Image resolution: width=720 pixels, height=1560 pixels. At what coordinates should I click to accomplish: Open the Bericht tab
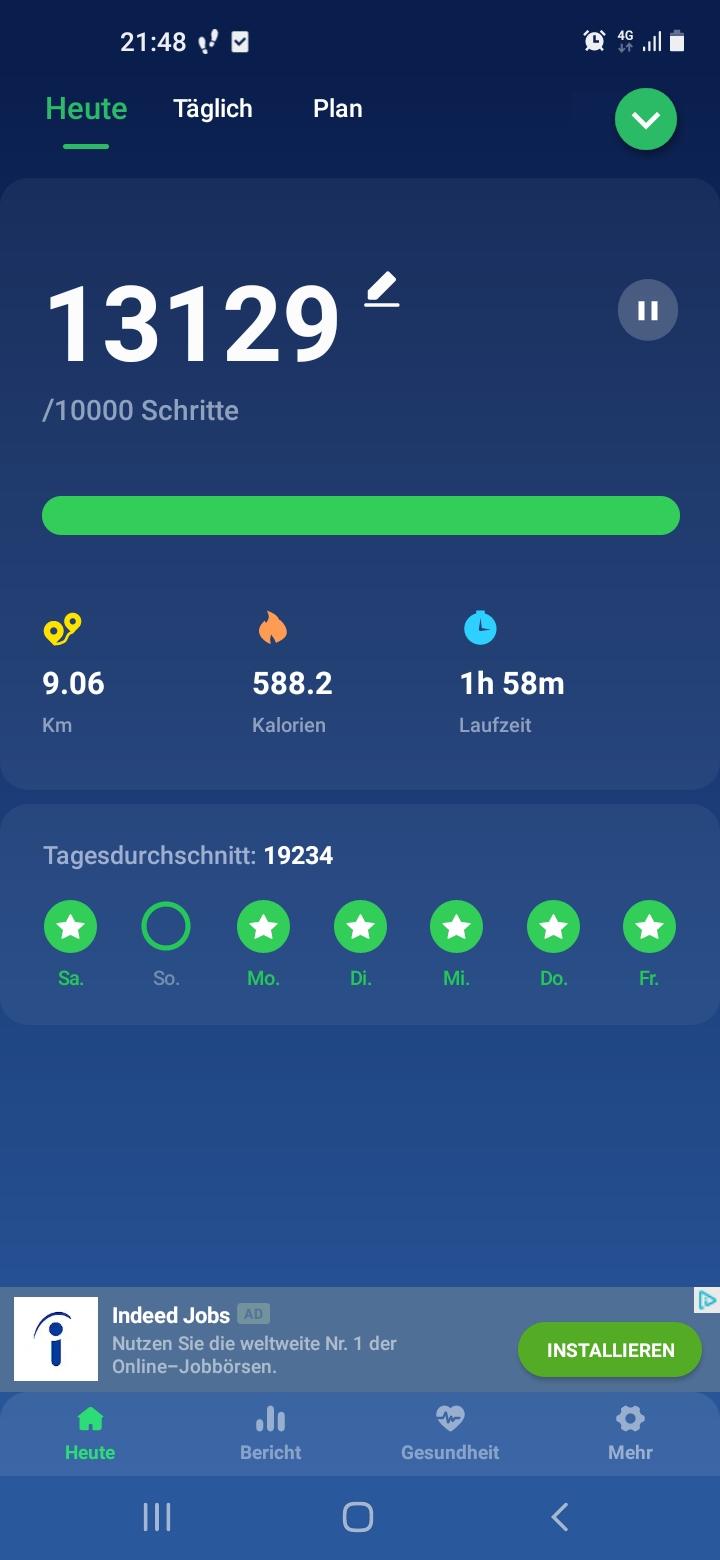click(270, 1433)
